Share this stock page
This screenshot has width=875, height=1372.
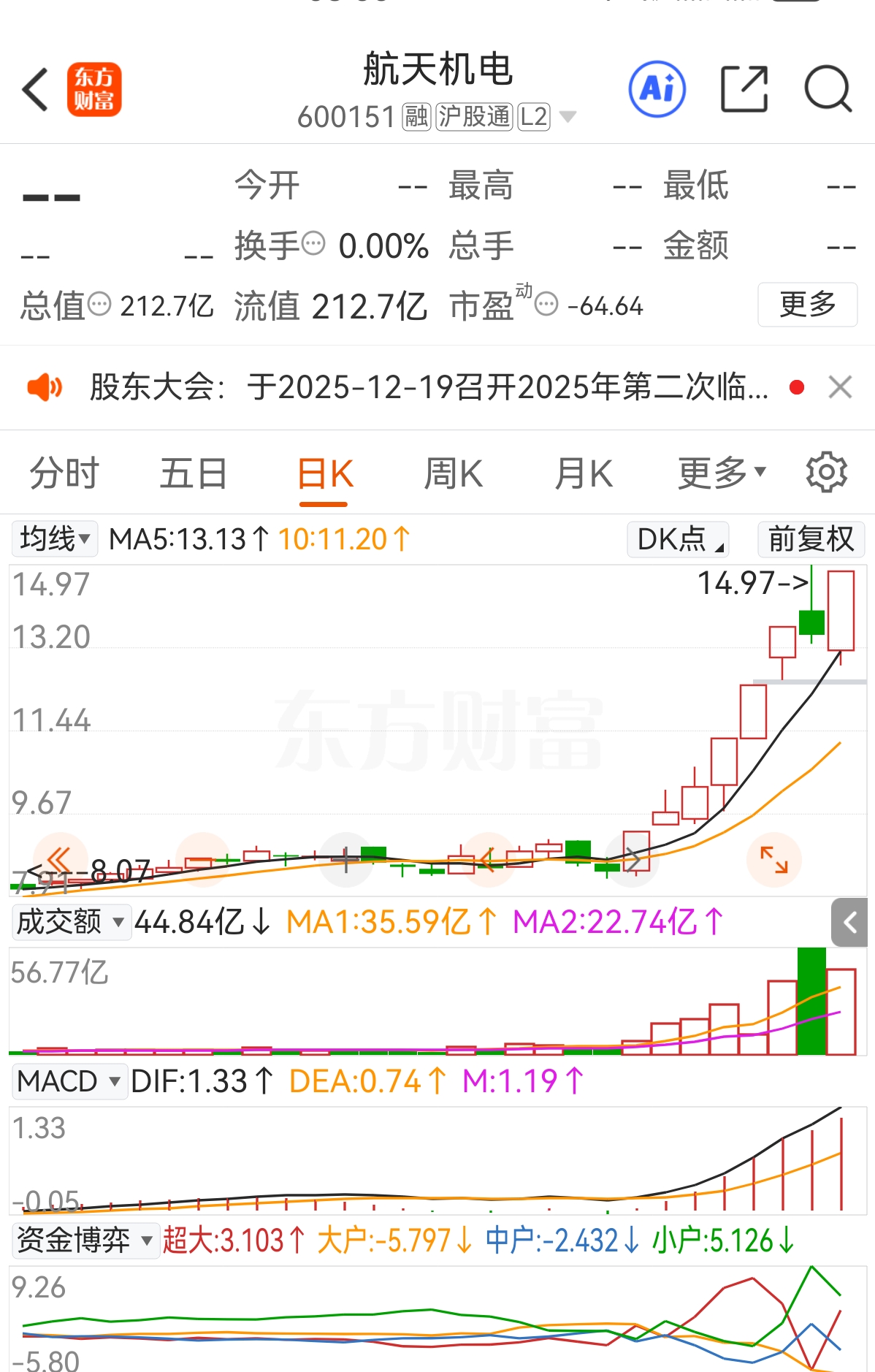(x=744, y=90)
